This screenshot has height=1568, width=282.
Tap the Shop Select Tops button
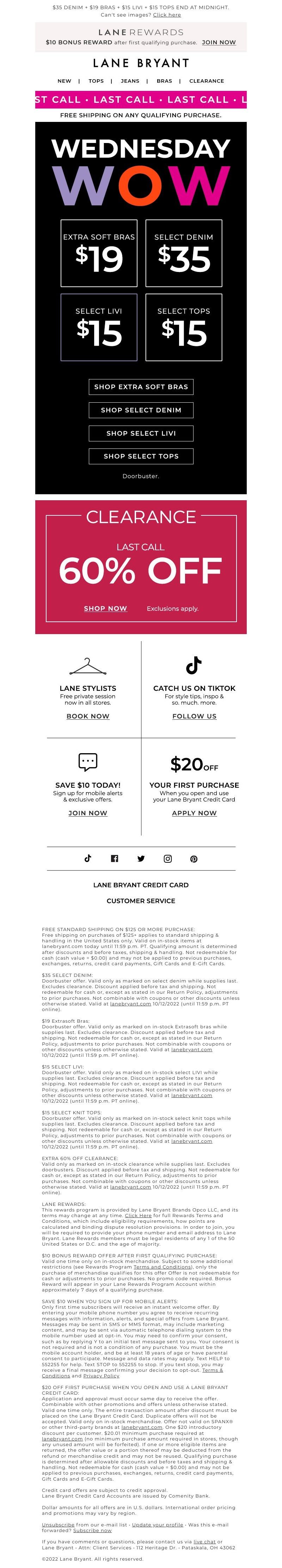pyautogui.click(x=141, y=456)
